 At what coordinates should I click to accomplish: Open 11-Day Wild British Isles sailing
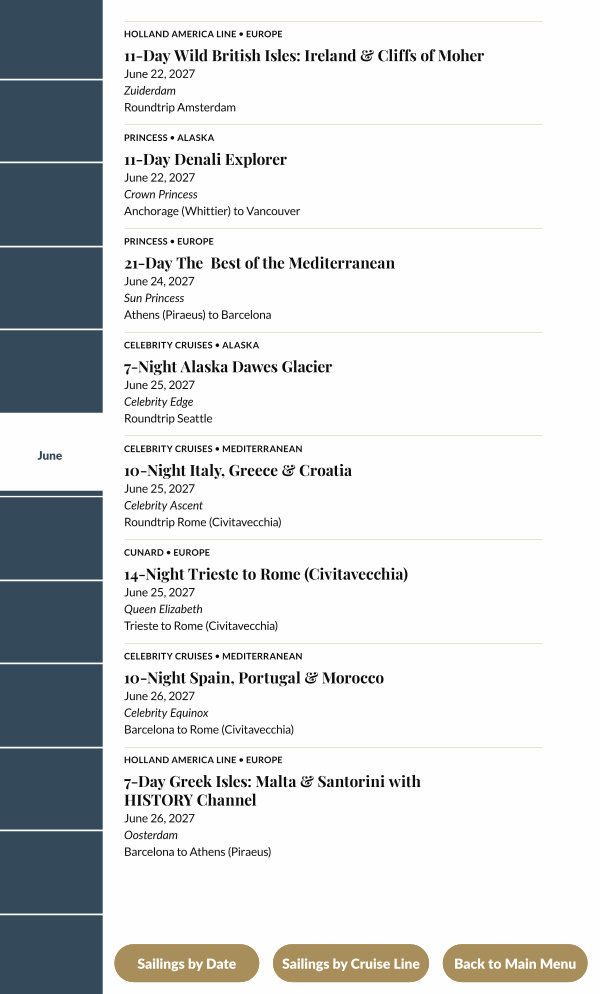[x=304, y=56]
